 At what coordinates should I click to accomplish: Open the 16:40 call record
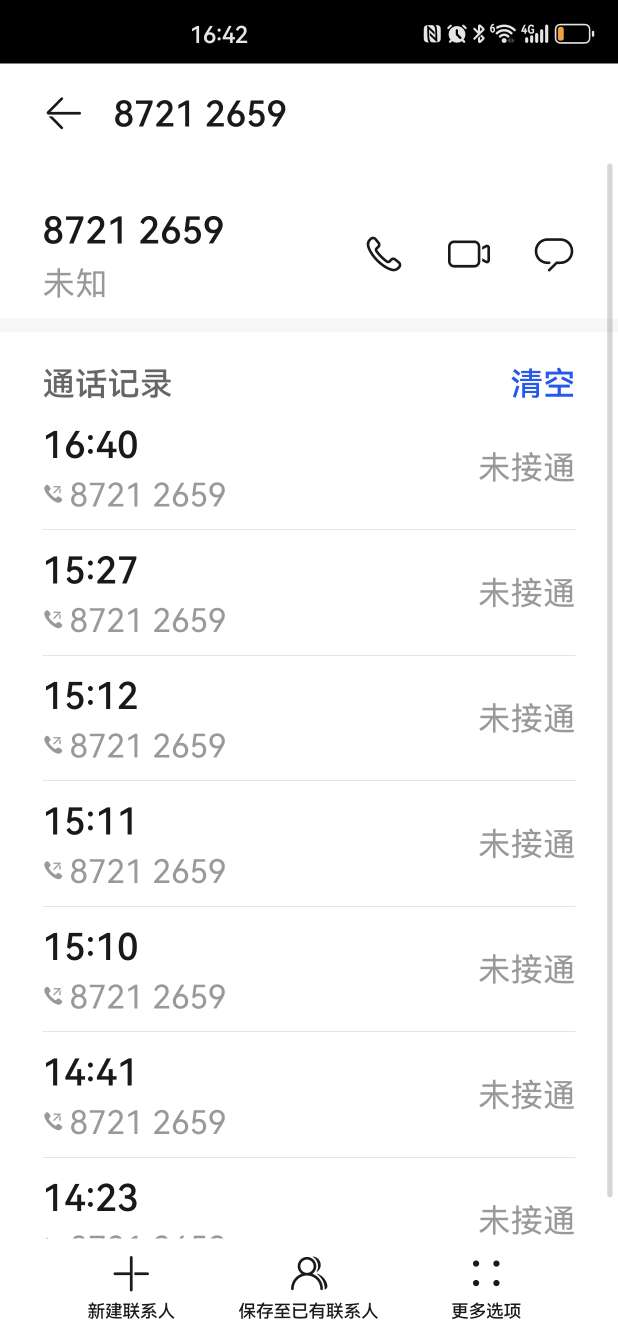coord(309,468)
